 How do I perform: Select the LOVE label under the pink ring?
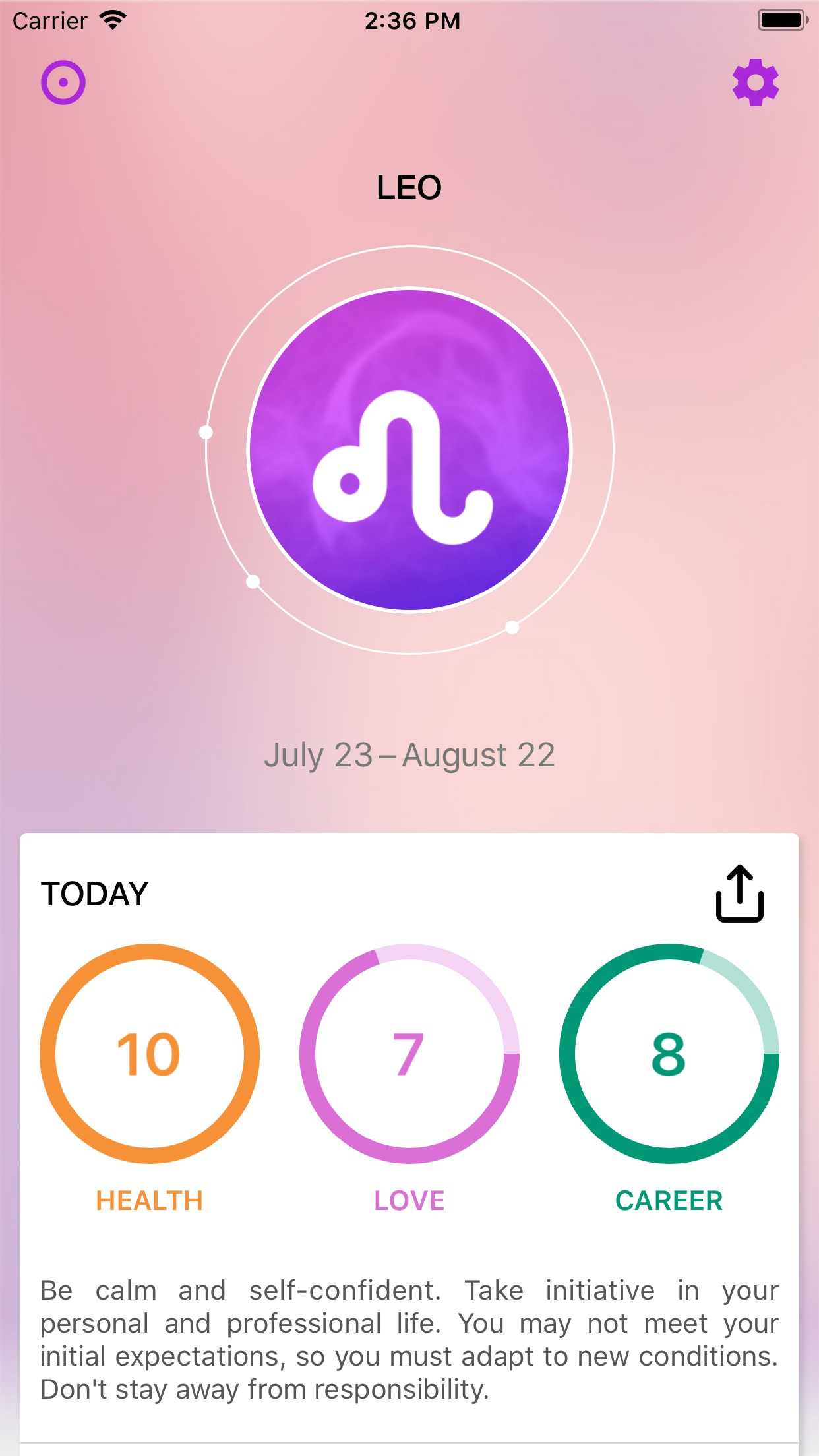coord(409,1201)
